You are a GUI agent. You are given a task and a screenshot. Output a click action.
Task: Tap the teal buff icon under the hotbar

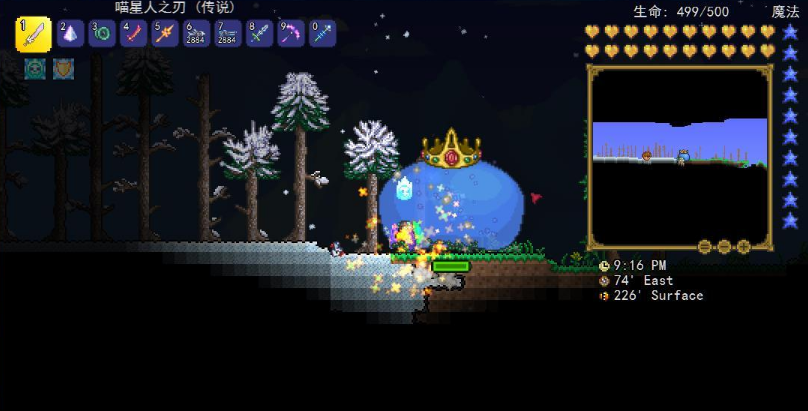coord(35,68)
